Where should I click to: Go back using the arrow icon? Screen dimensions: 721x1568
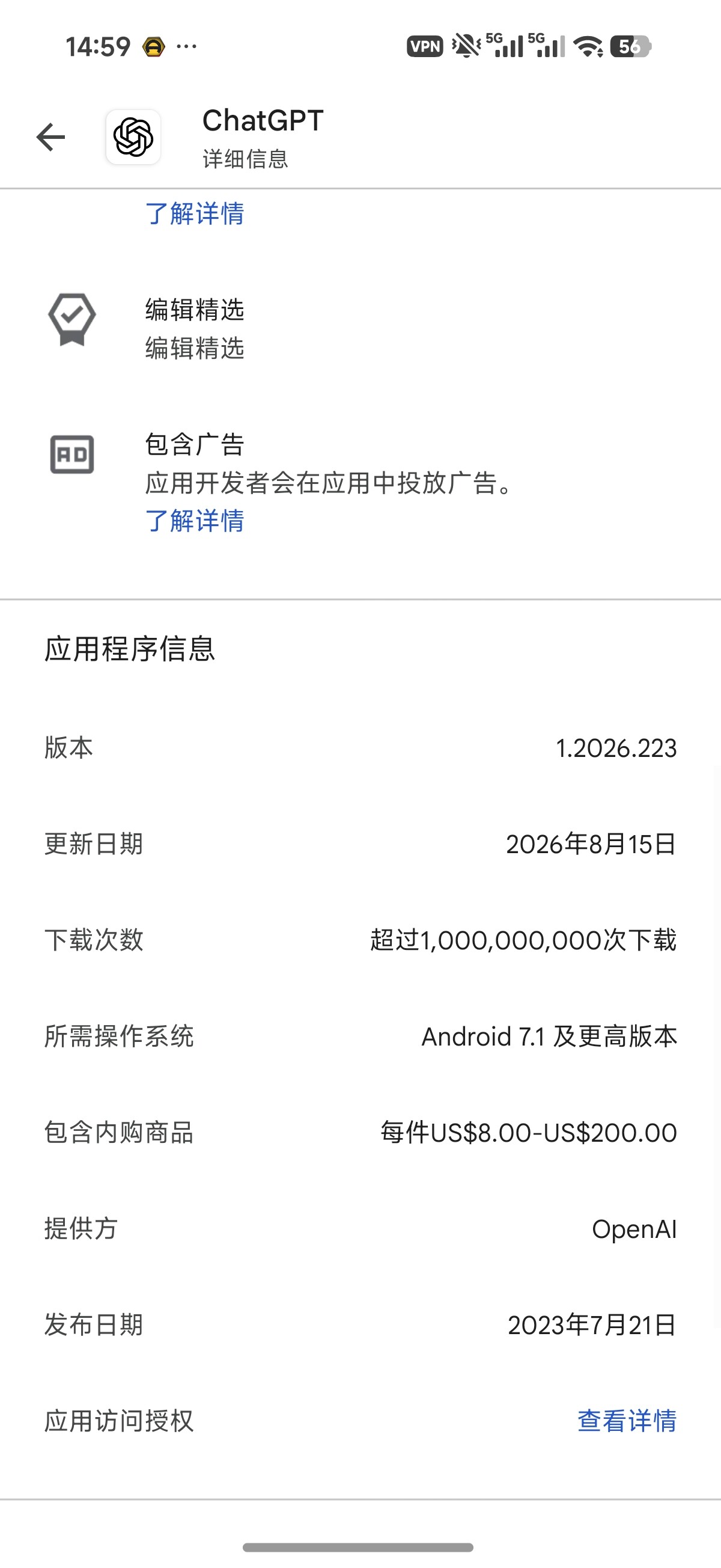tap(50, 136)
